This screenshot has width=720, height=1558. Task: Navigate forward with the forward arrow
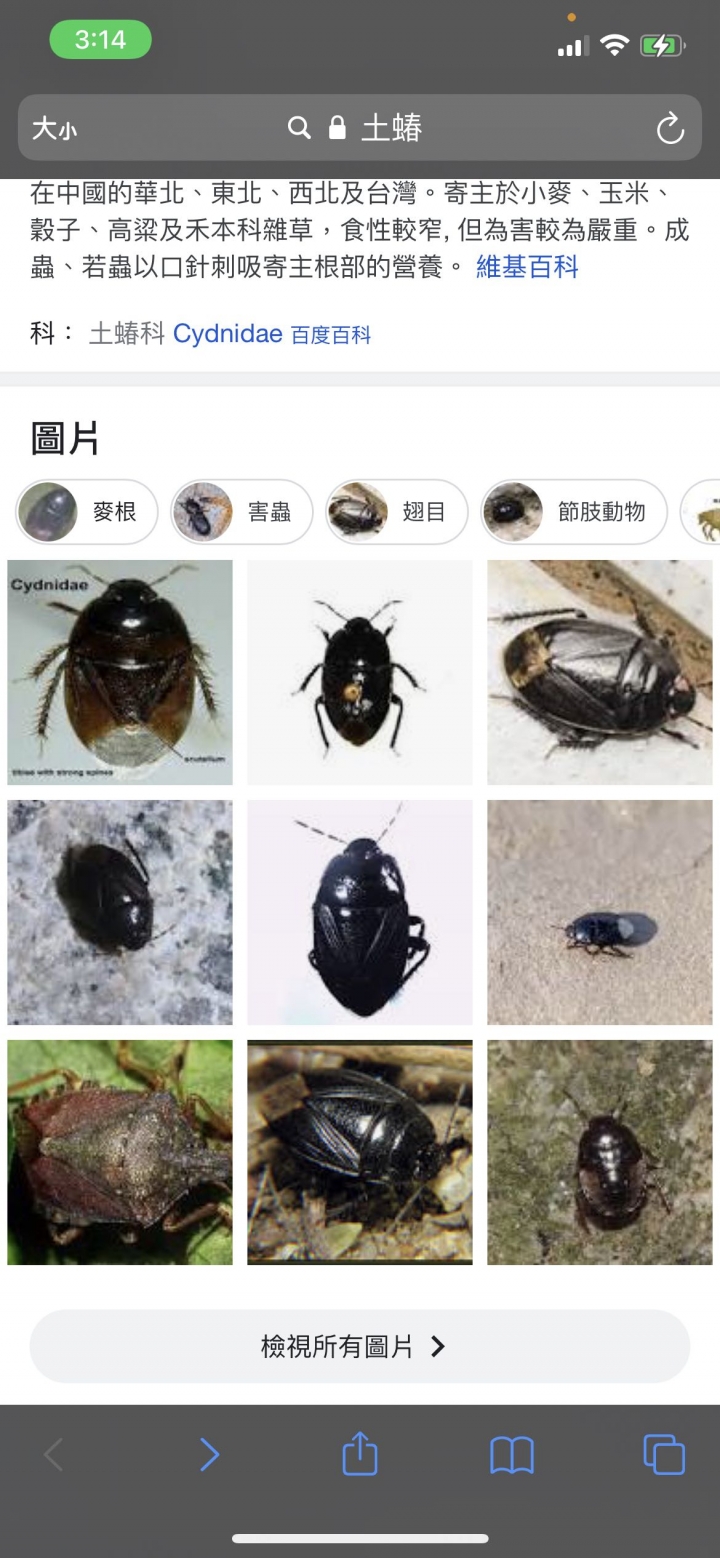tap(209, 1455)
